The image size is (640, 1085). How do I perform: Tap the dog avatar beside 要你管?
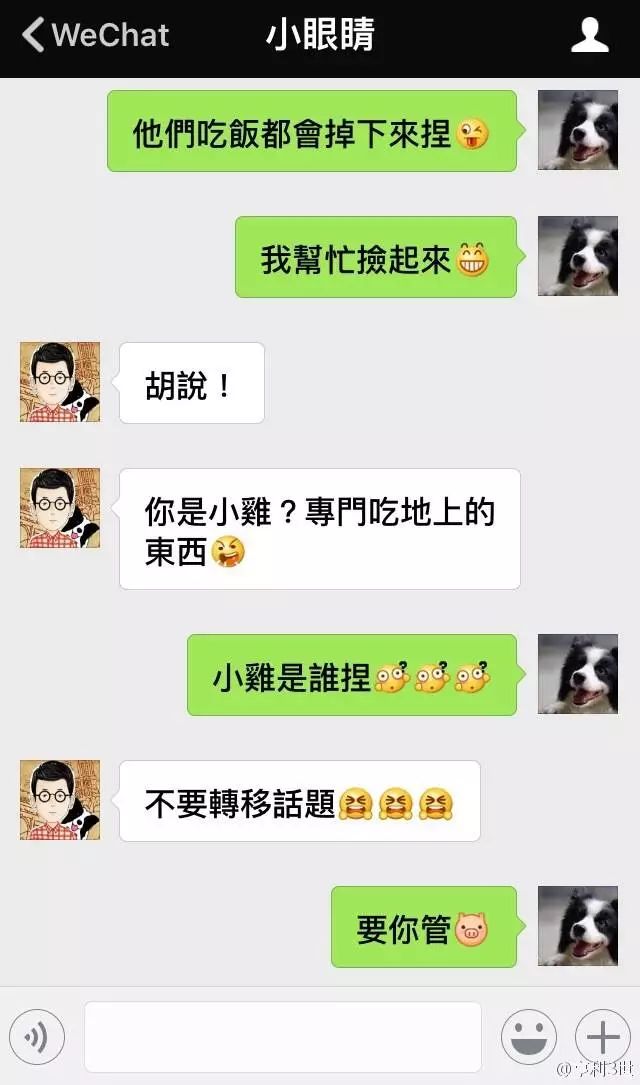pyautogui.click(x=578, y=926)
